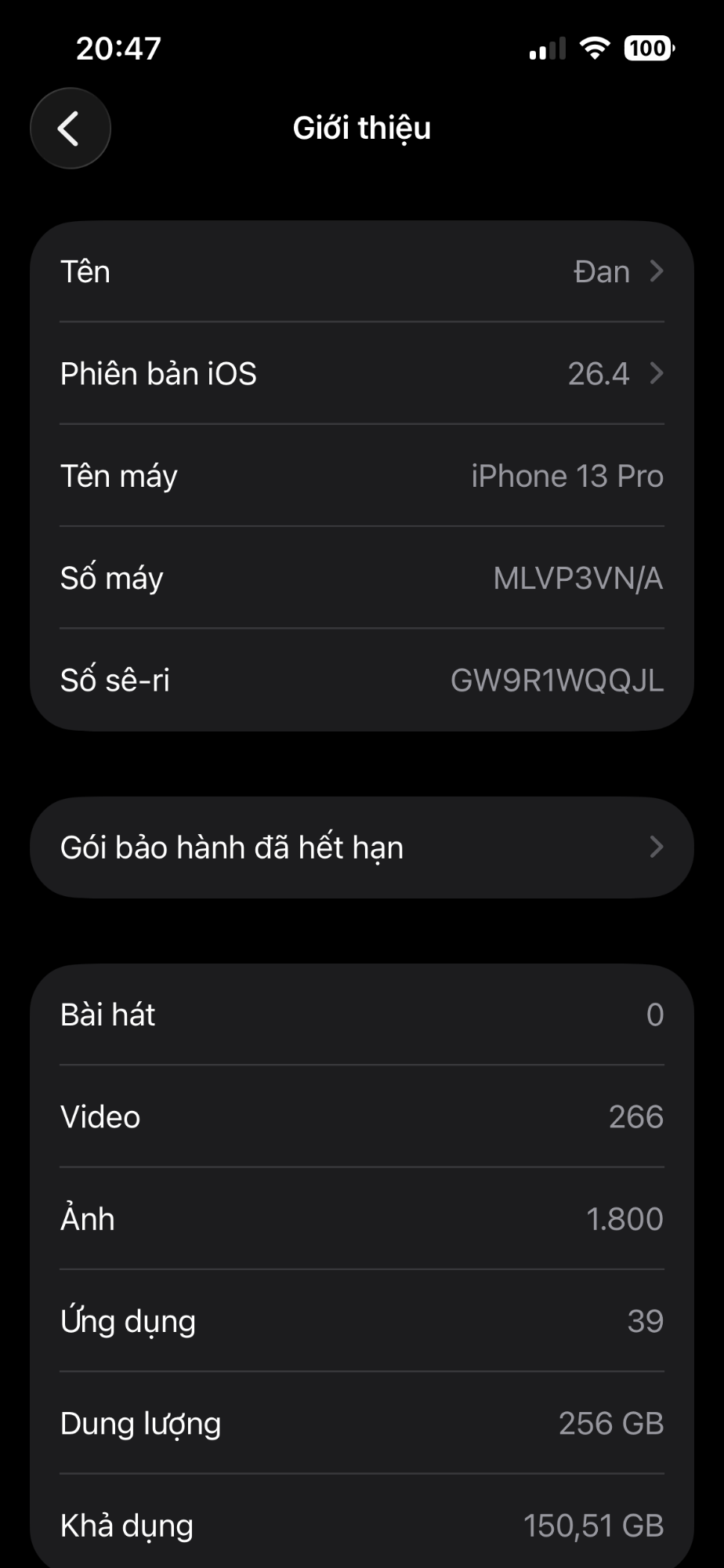Viewport: 724px width, 1568px height.
Task: Tap the Bài hát count row
Action: coord(362,1014)
